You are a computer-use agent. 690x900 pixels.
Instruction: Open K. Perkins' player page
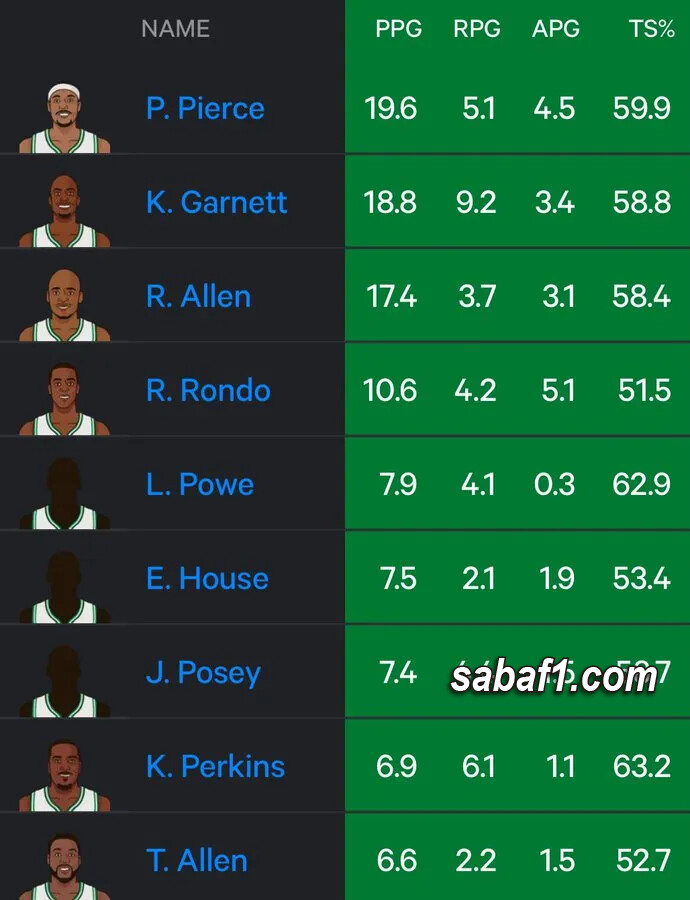[x=215, y=766]
